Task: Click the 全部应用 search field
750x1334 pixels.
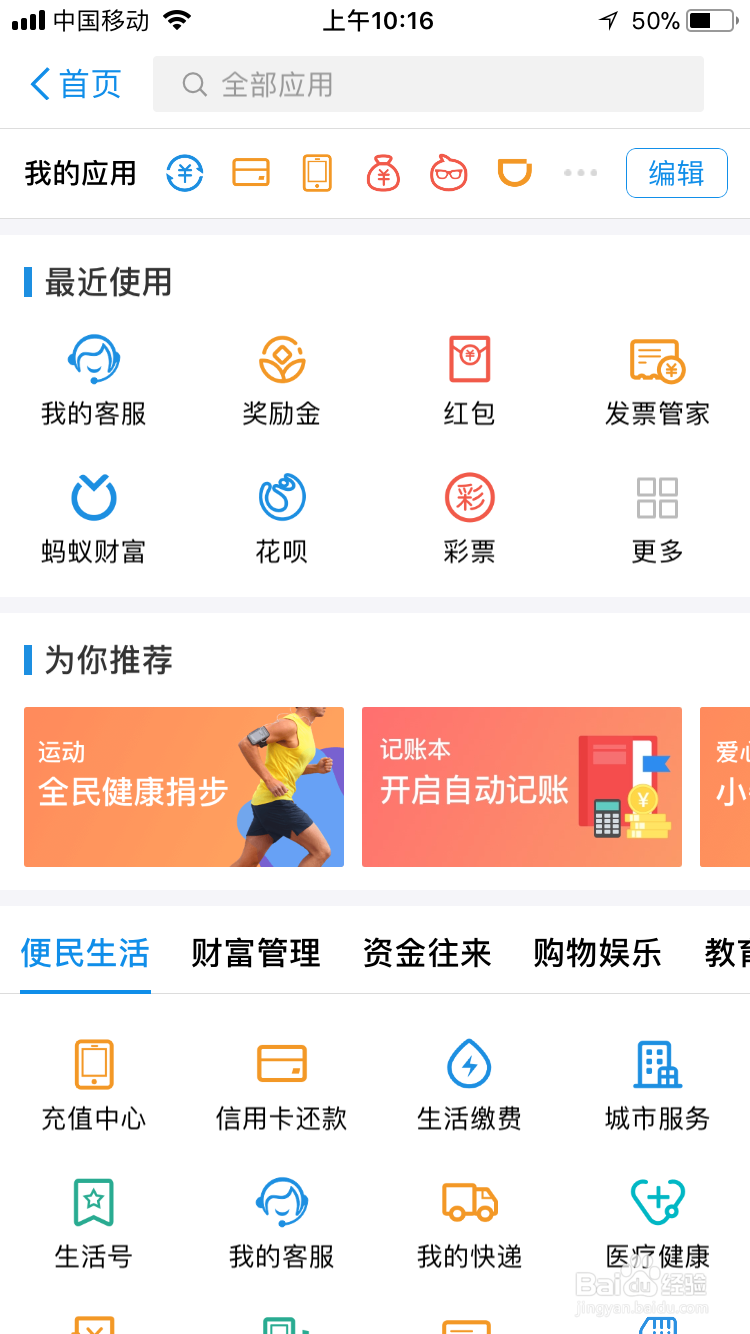Action: [428, 85]
